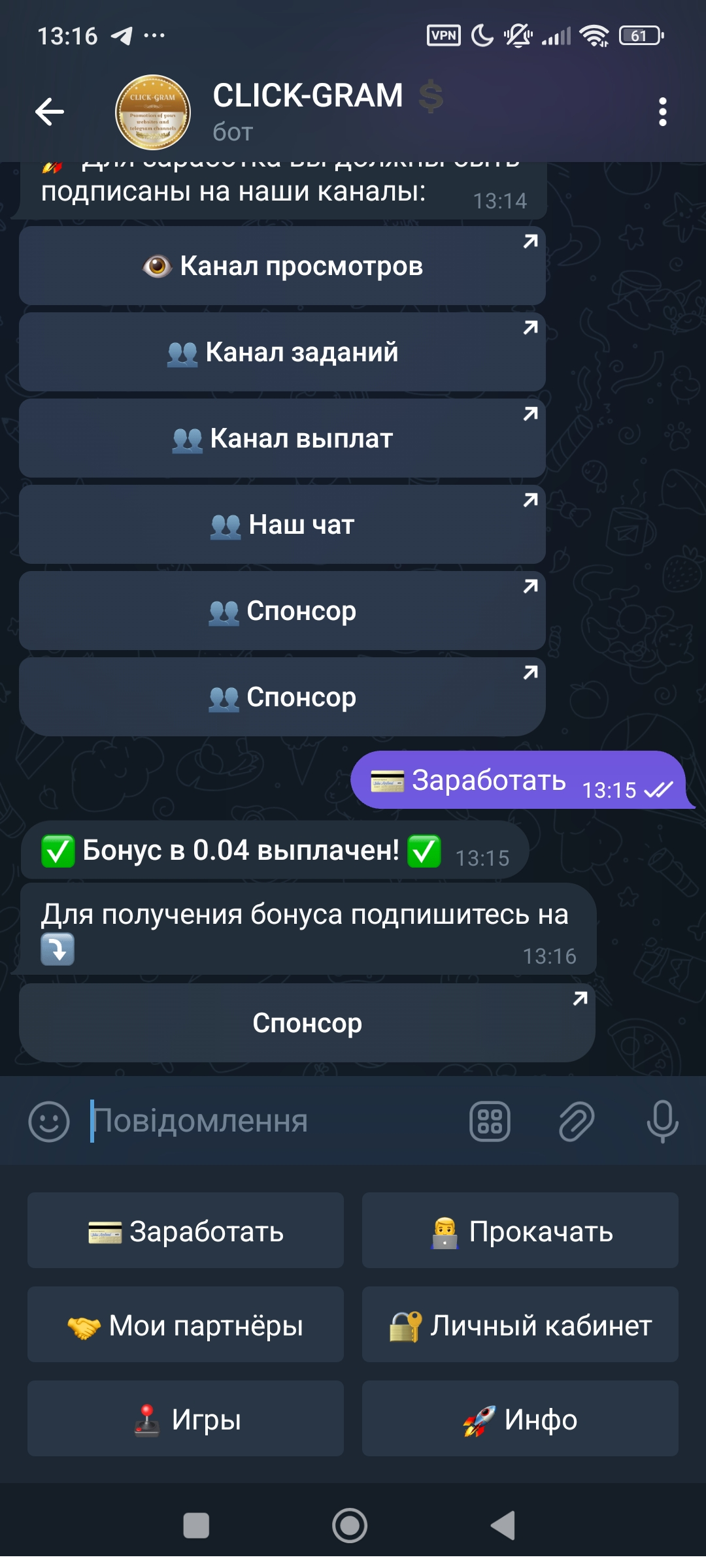
Task: Open the Канал просмотров link button
Action: (x=282, y=266)
